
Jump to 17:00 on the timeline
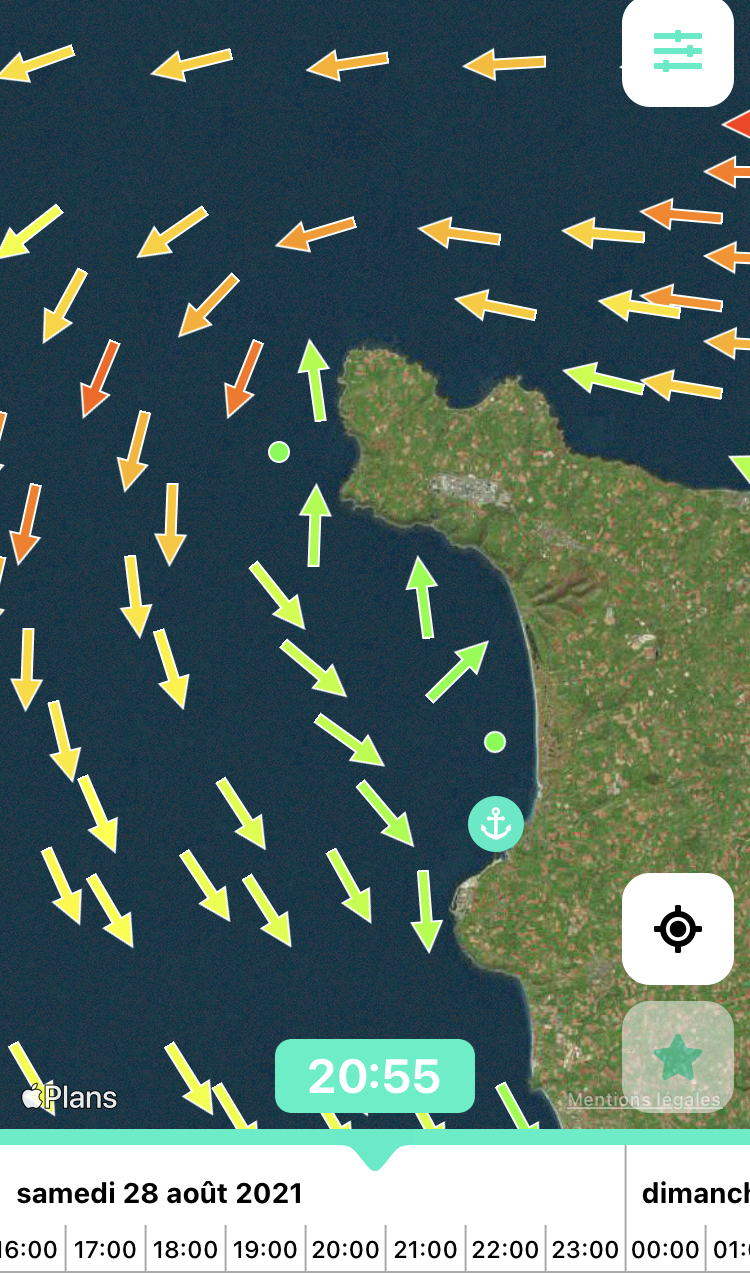[105, 1249]
